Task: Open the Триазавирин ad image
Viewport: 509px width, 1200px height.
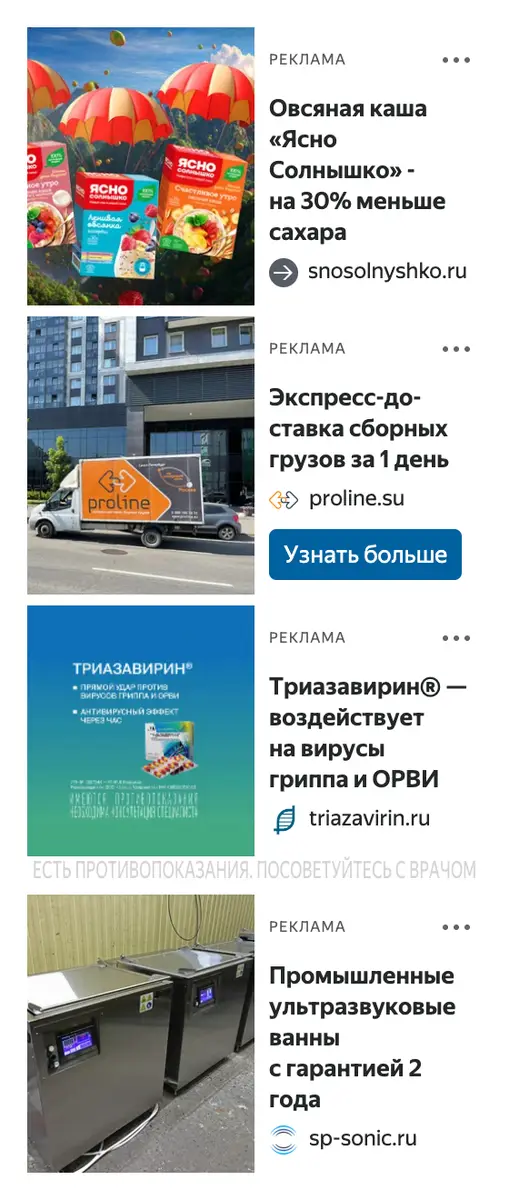Action: click(141, 730)
